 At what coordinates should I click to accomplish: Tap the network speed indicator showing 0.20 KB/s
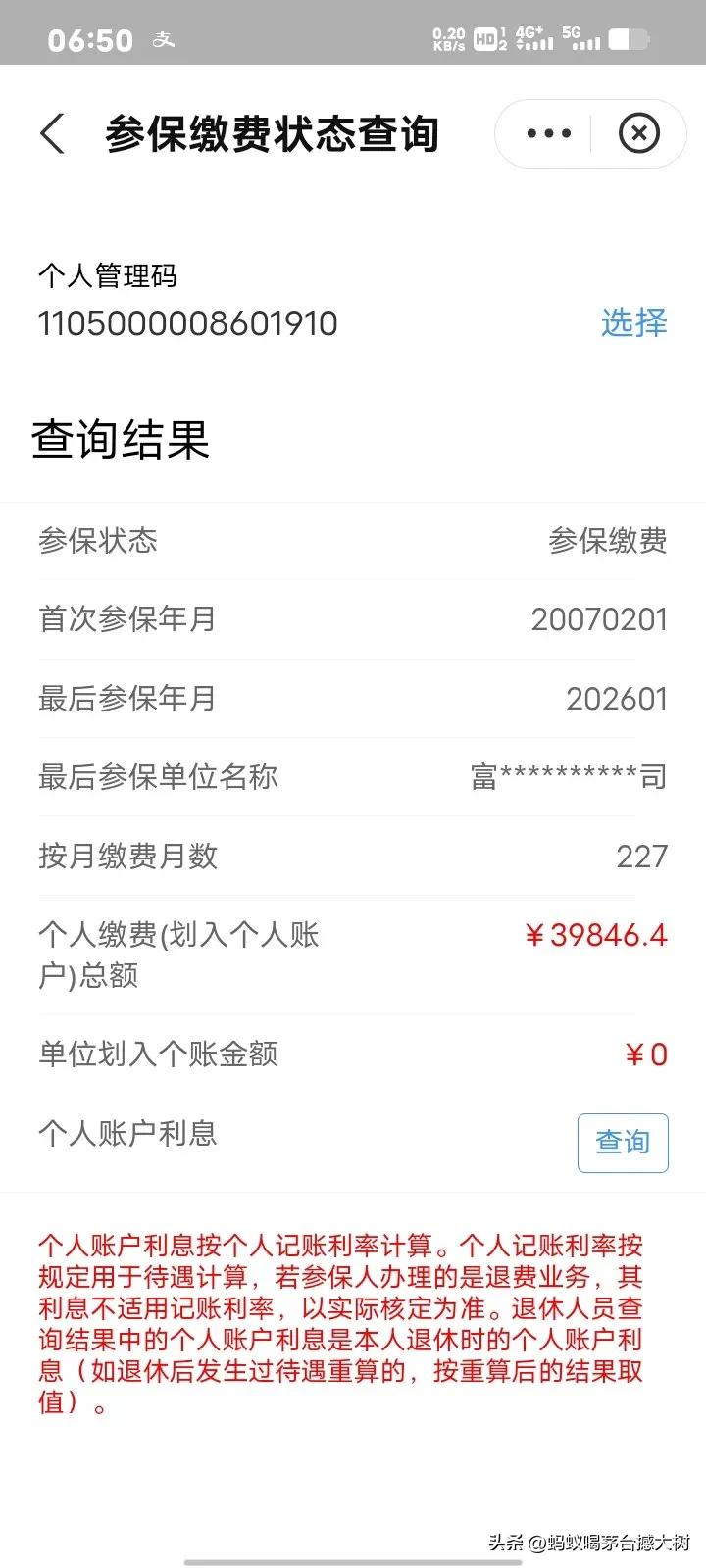click(x=447, y=37)
